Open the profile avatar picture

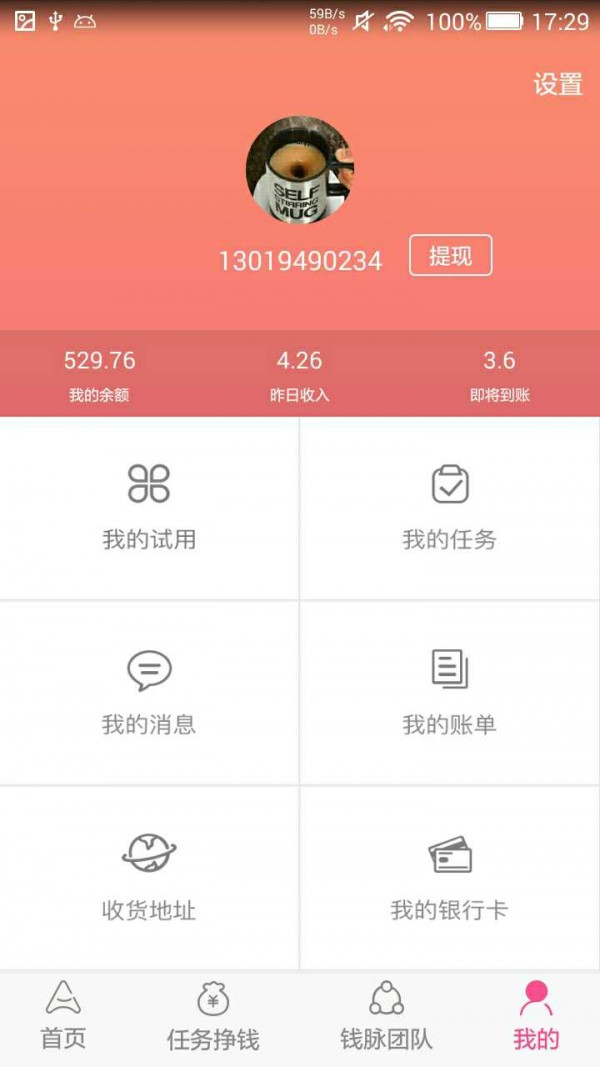point(299,170)
